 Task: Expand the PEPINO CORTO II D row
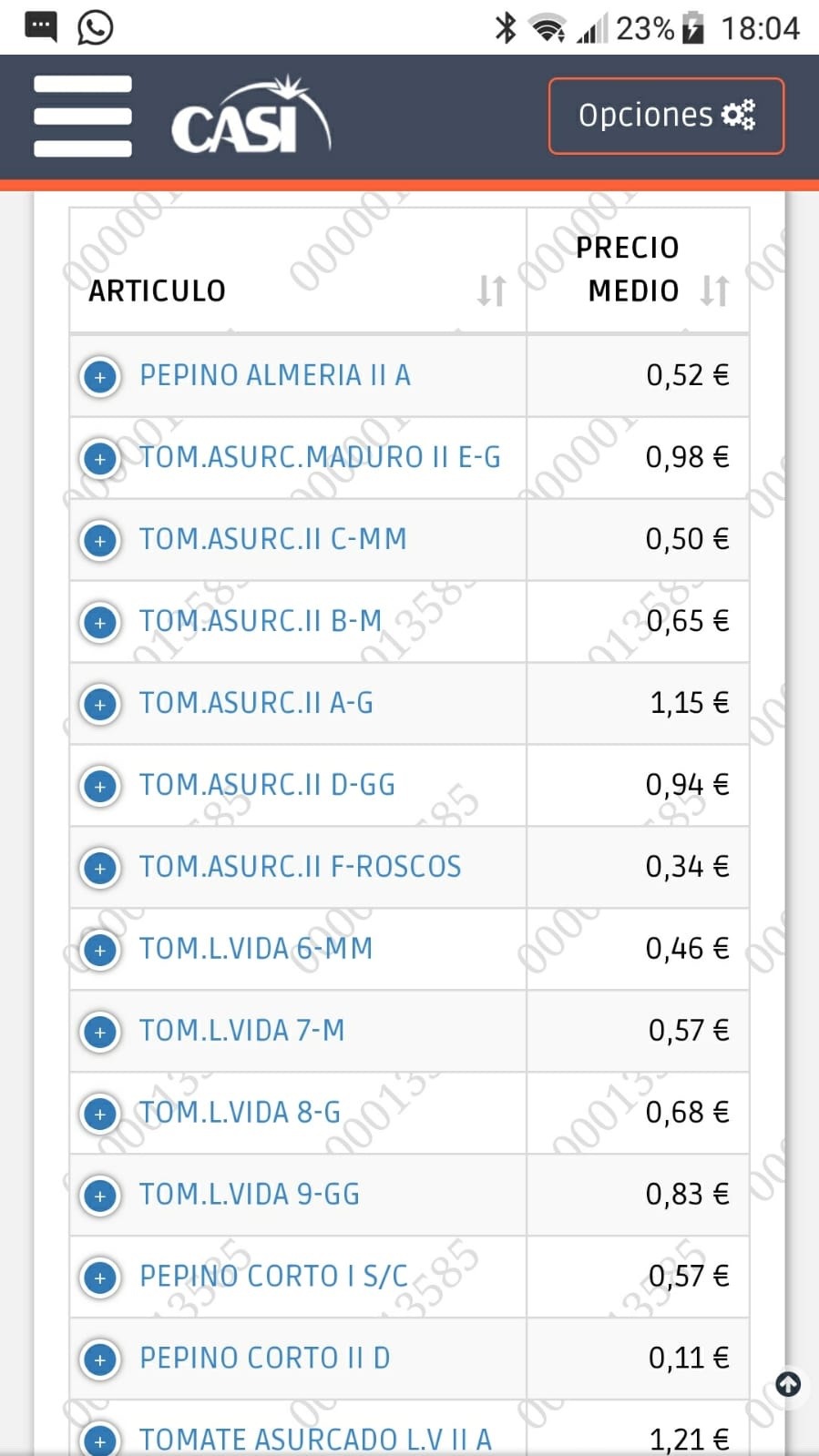pos(100,1359)
